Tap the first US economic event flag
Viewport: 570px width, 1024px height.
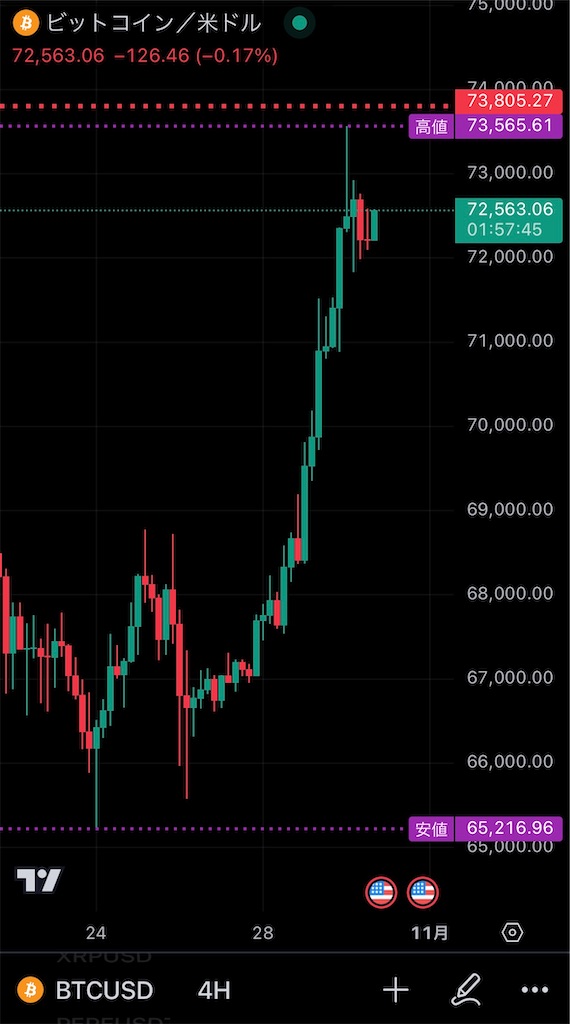(x=381, y=892)
